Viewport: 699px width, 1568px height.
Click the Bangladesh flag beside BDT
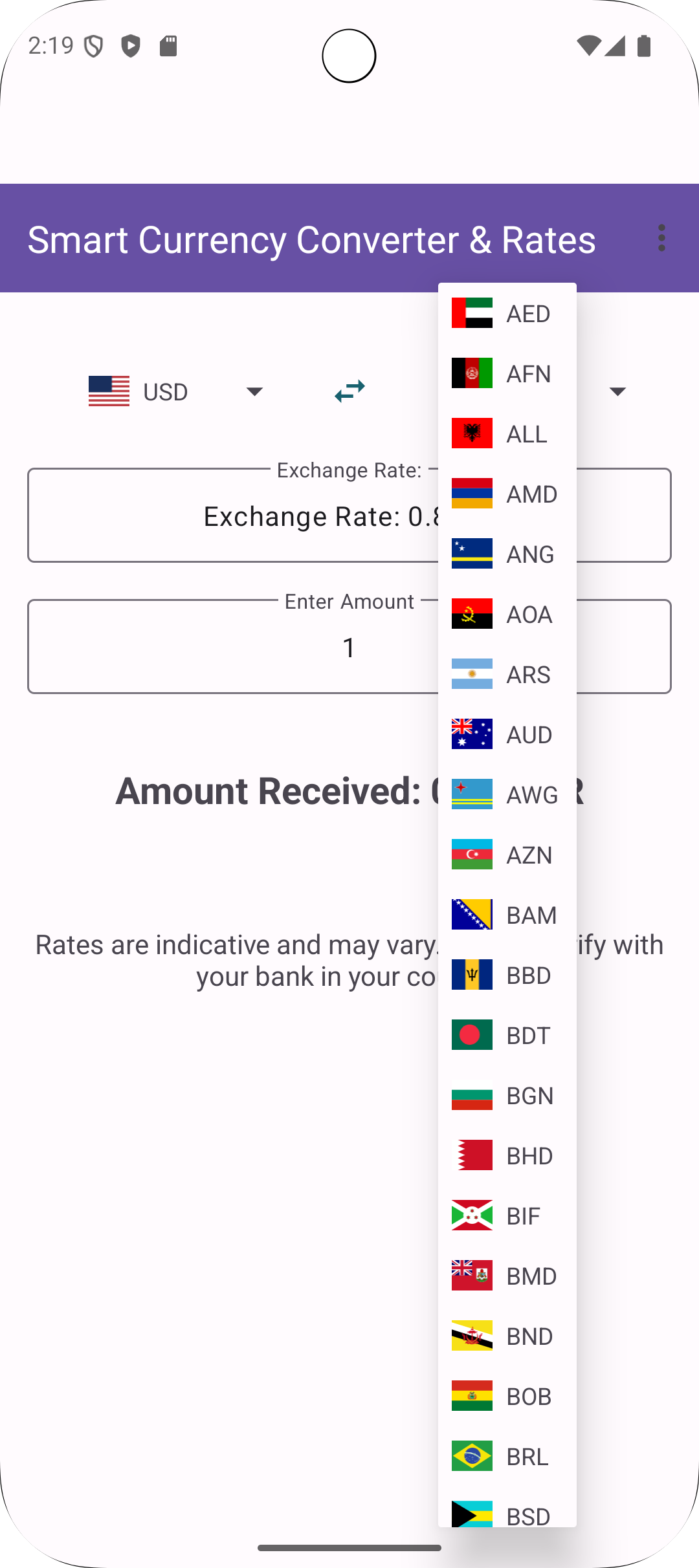pos(471,1035)
